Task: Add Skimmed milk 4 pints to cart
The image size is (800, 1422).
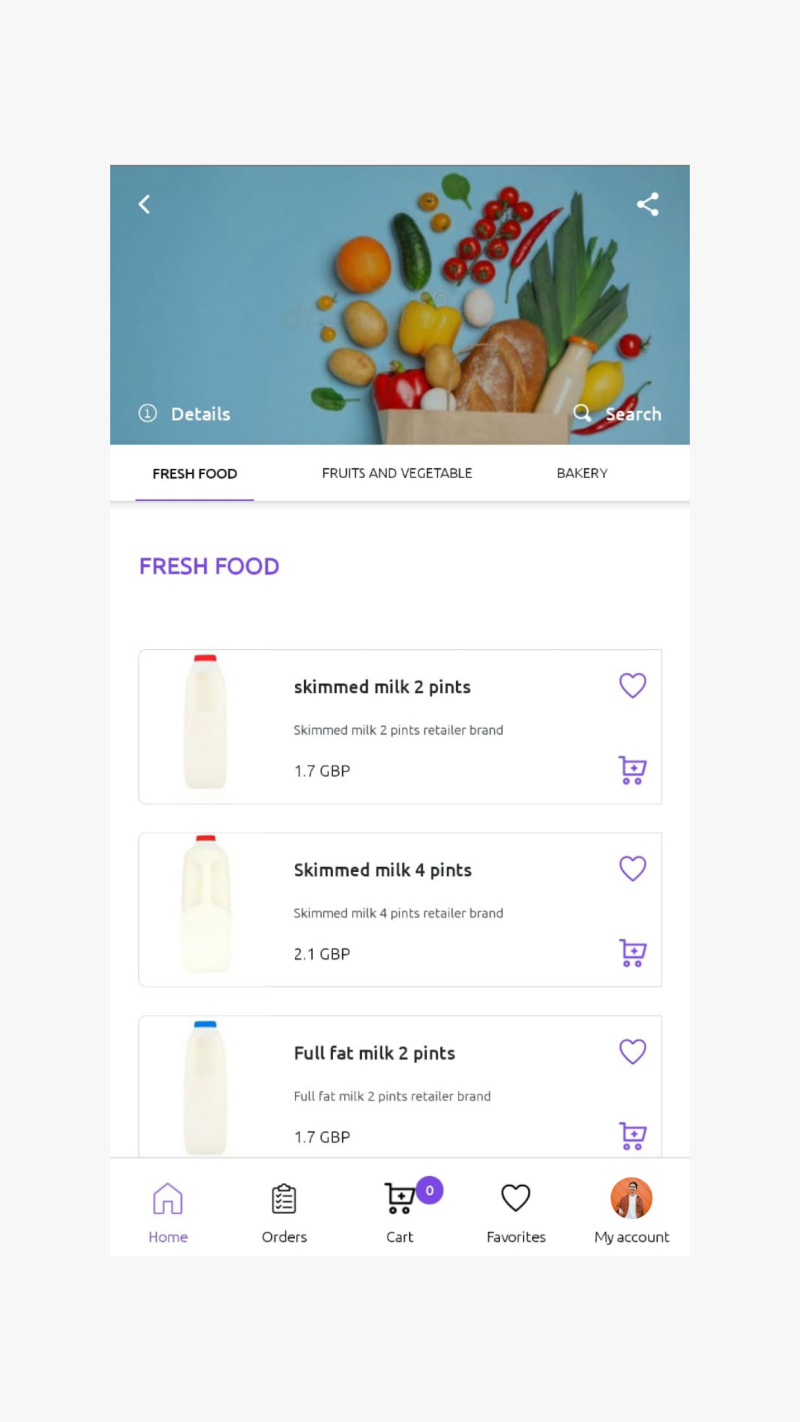Action: (x=632, y=953)
